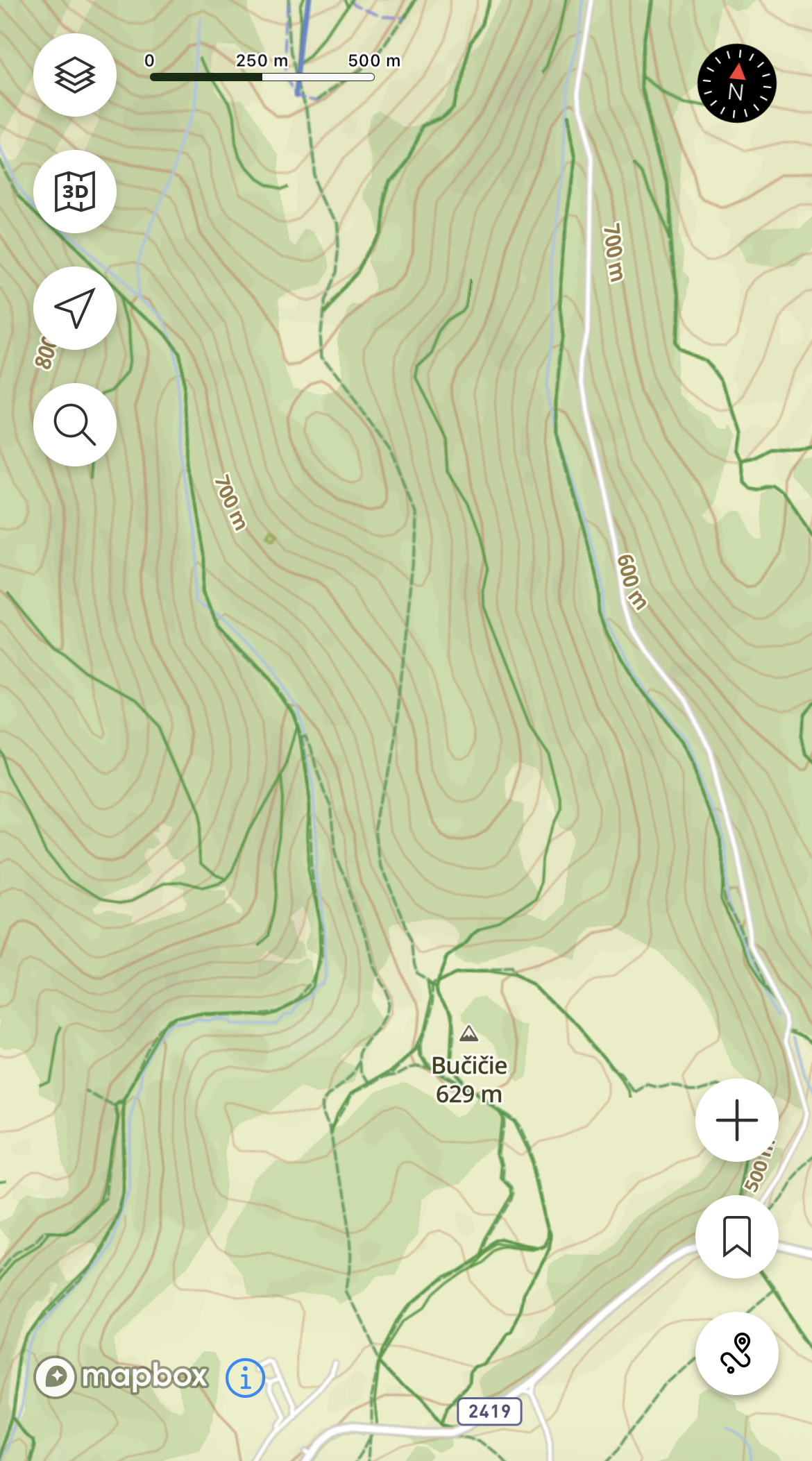Tap the plus button to add
Viewport: 812px width, 1461px height.
(736, 1120)
